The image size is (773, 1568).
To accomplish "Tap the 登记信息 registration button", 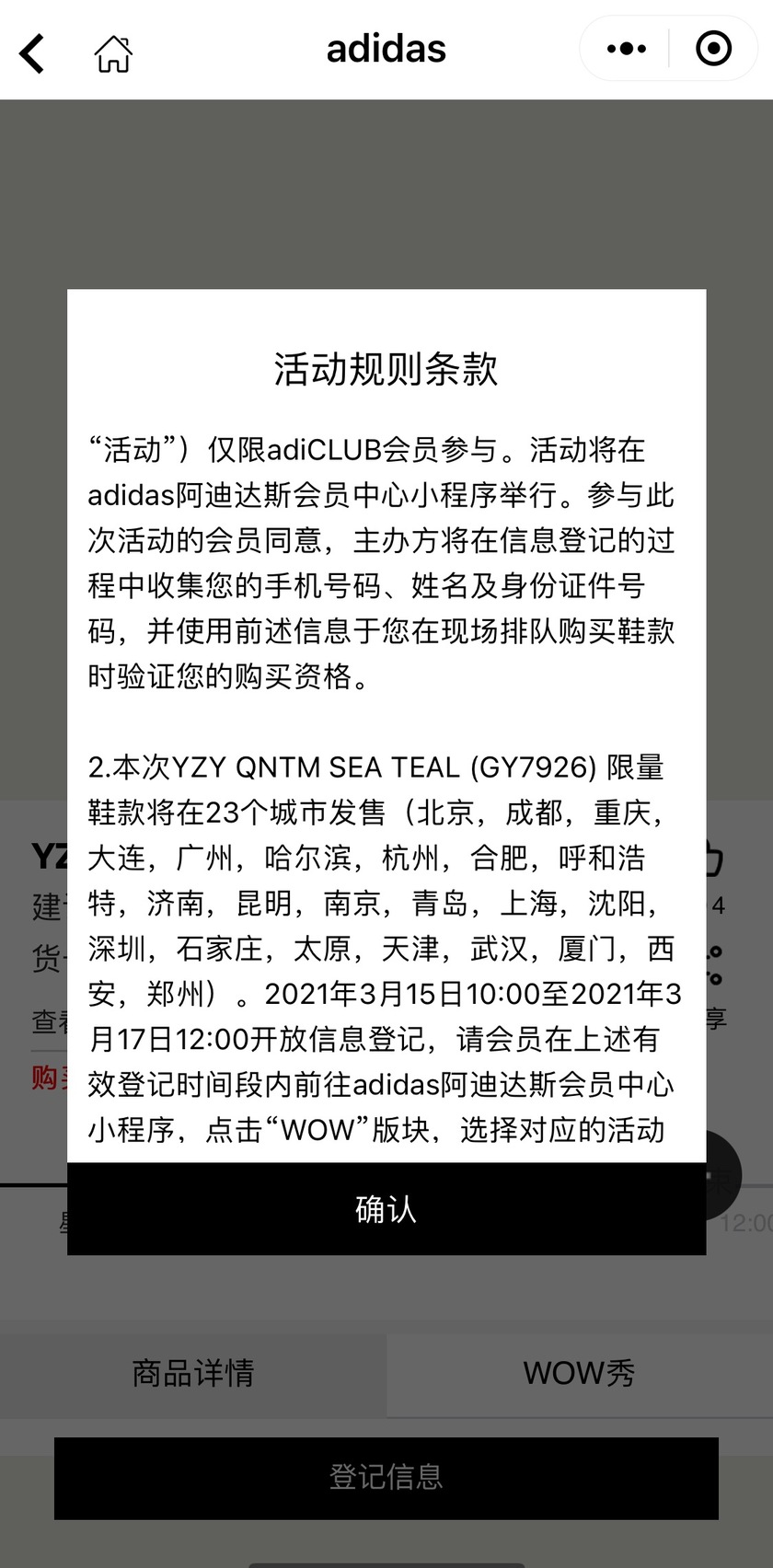I will click(386, 1477).
